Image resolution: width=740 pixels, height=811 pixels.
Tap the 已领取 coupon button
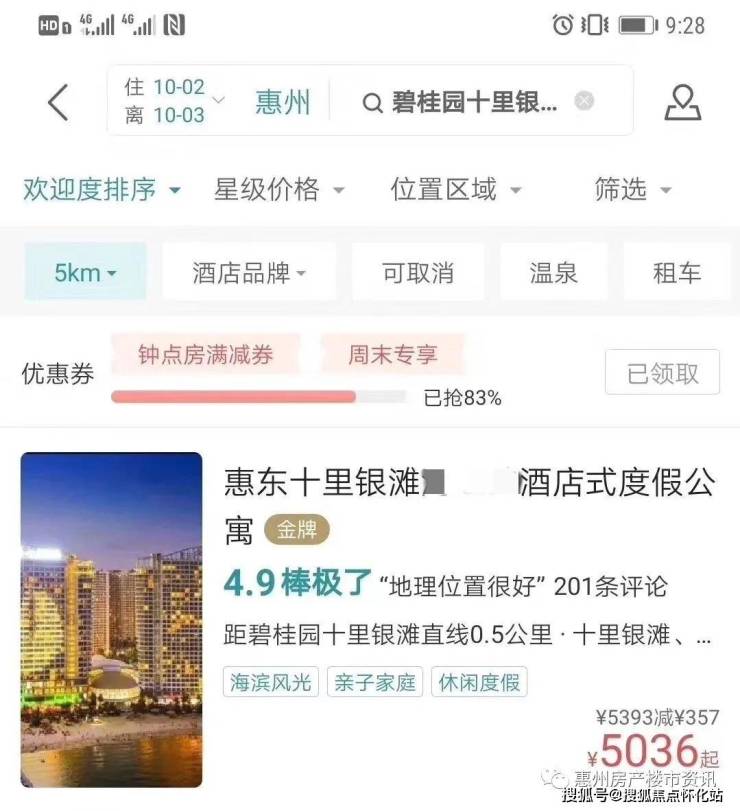pos(662,373)
